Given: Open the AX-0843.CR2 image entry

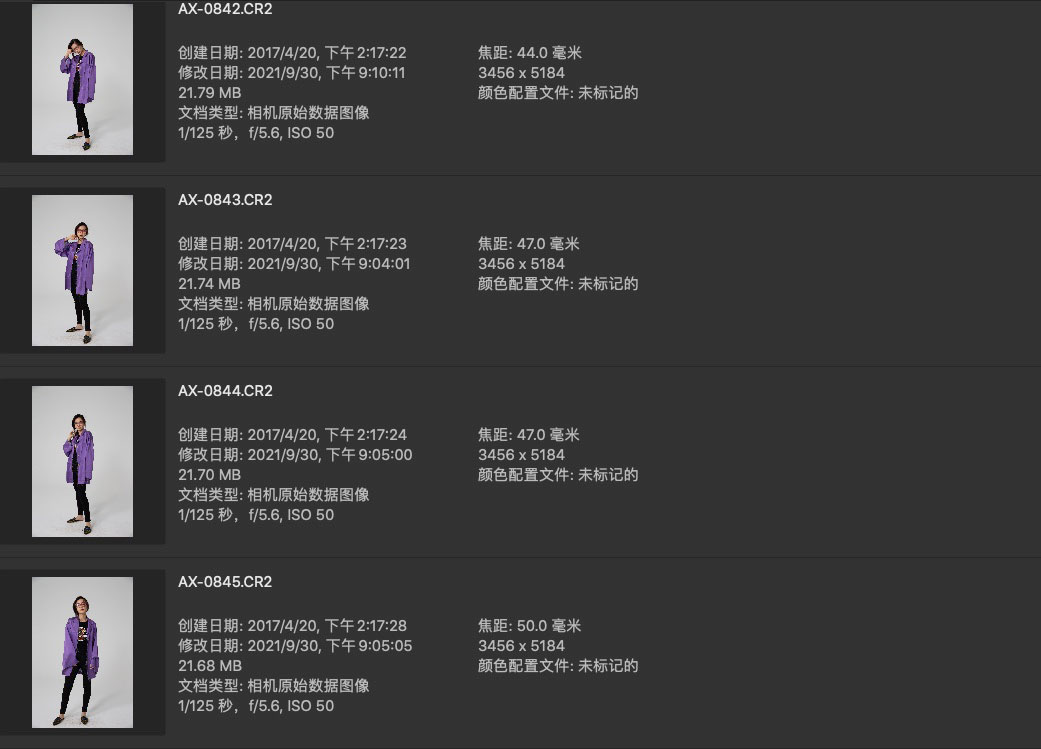Looking at the screenshot, I should [x=225, y=200].
